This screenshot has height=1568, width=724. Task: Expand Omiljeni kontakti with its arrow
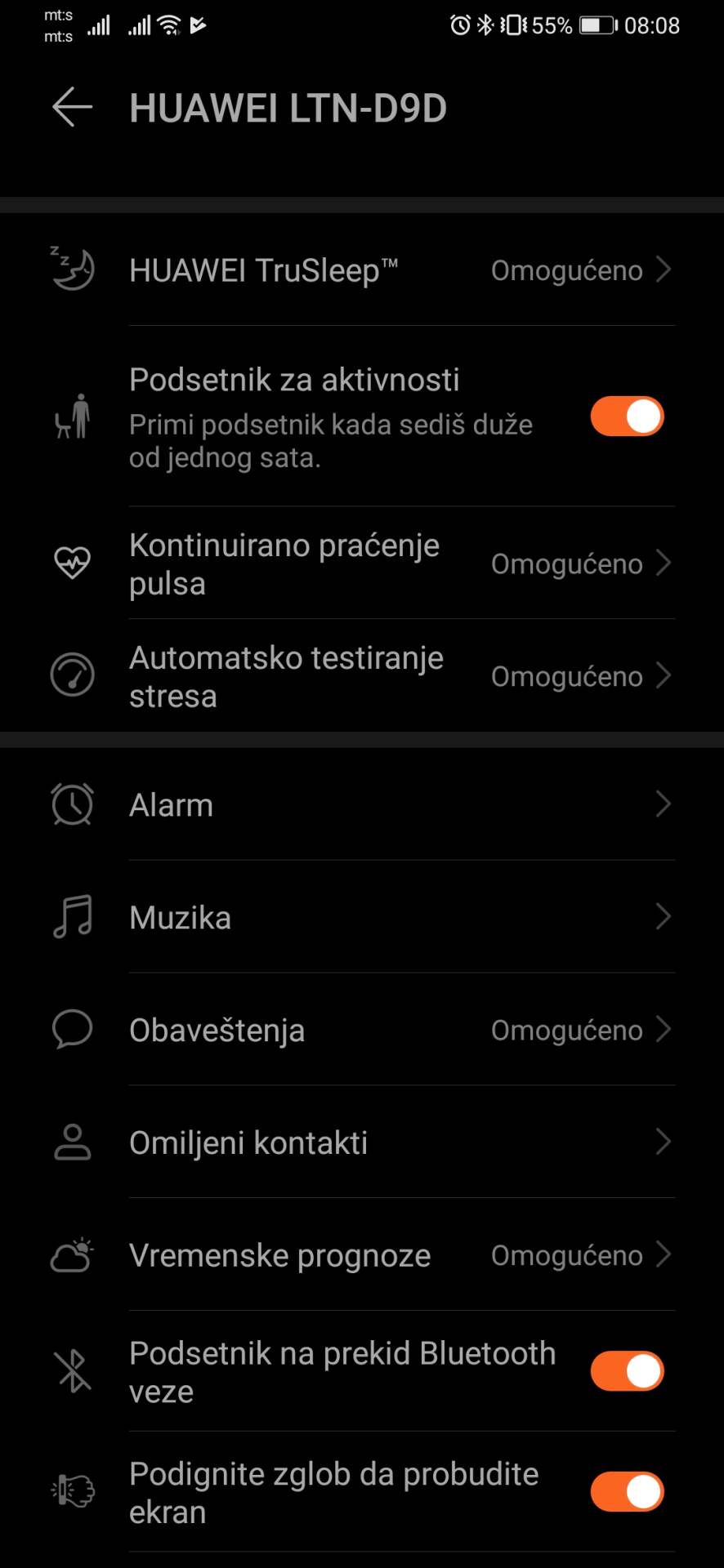(x=664, y=1143)
